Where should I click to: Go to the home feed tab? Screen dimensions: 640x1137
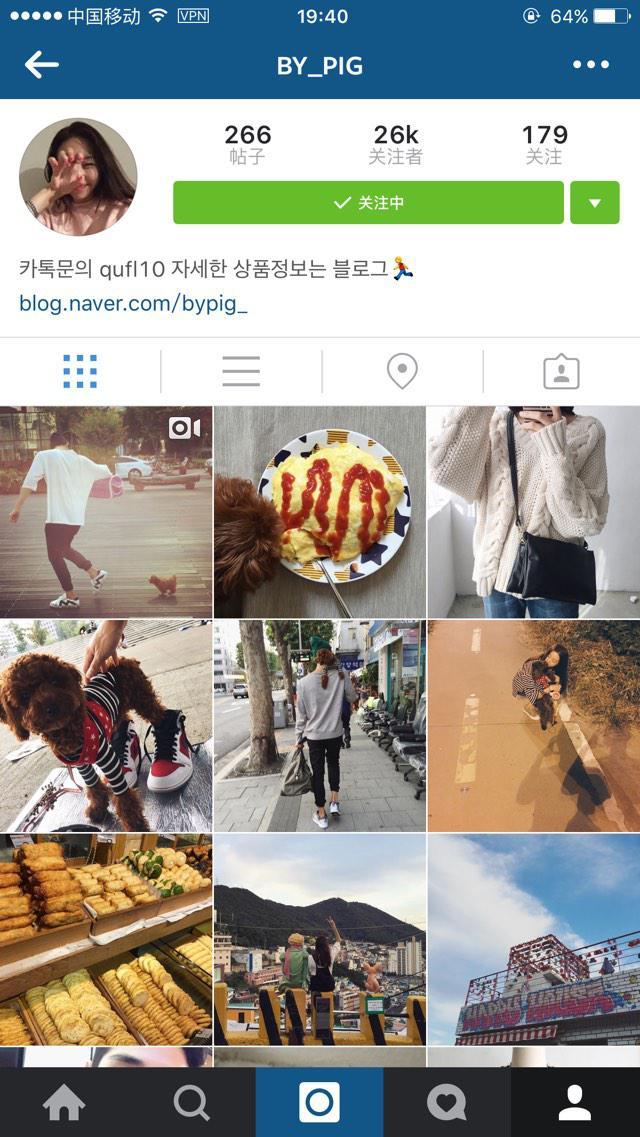64,1102
